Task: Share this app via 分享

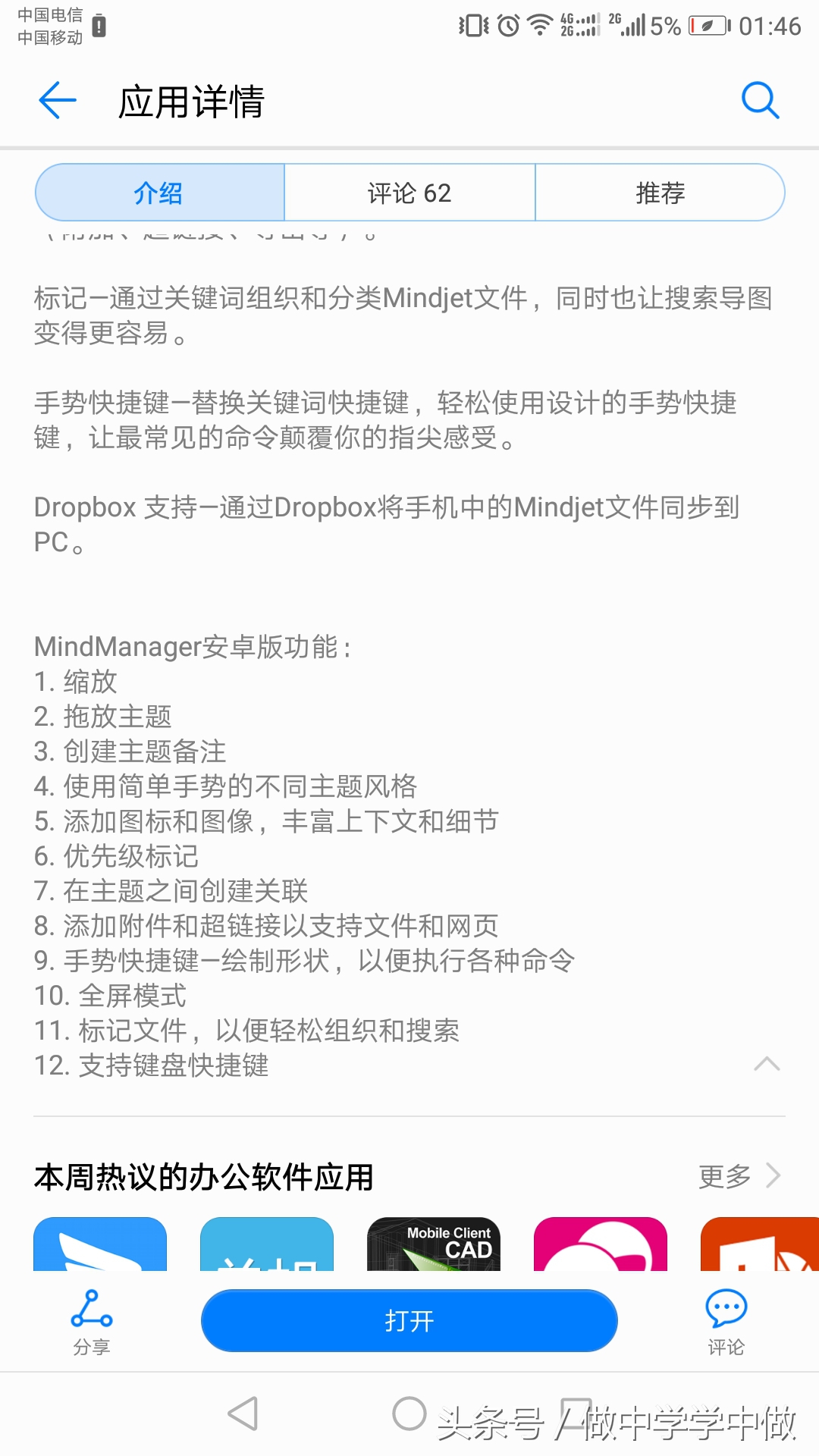Action: 92,1323
